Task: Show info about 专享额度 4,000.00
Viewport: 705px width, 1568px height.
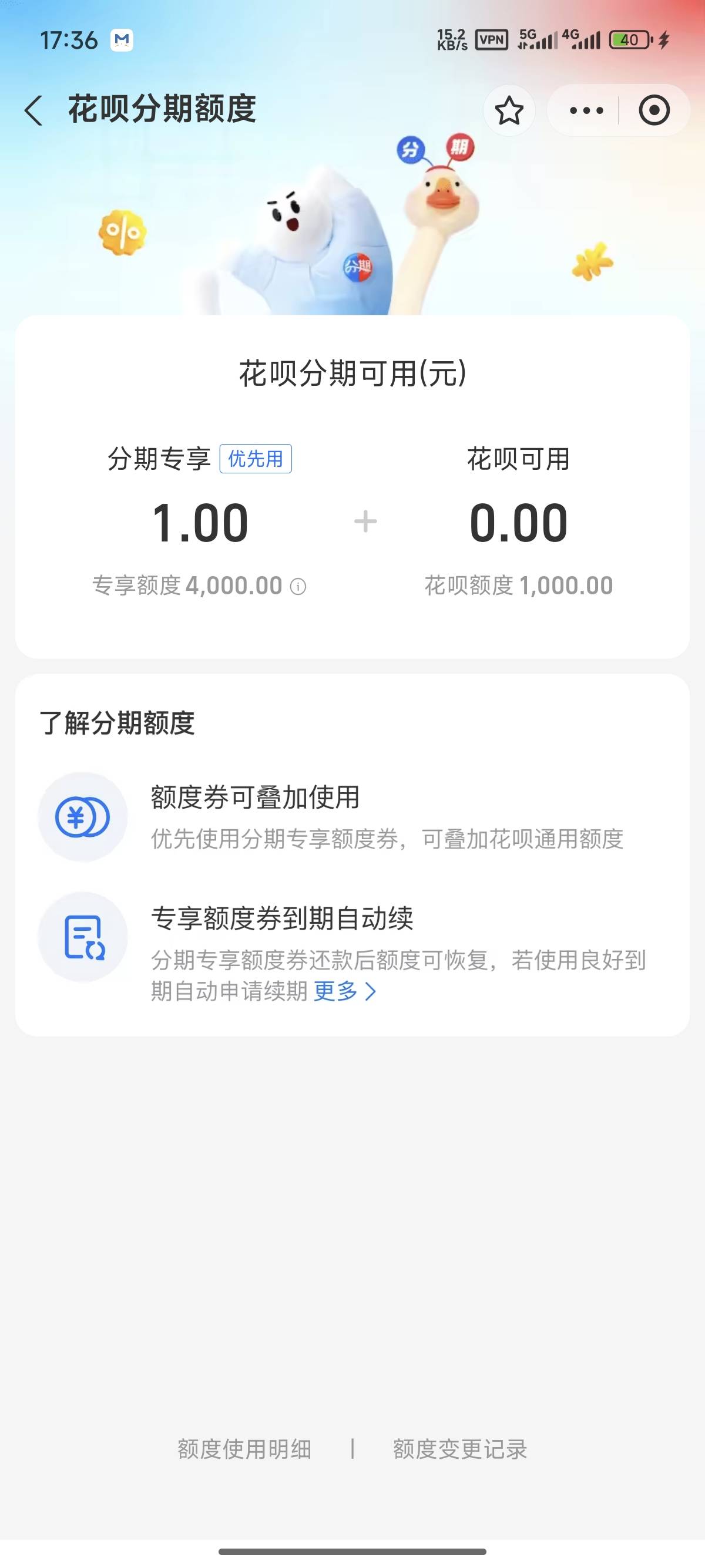Action: tap(298, 587)
